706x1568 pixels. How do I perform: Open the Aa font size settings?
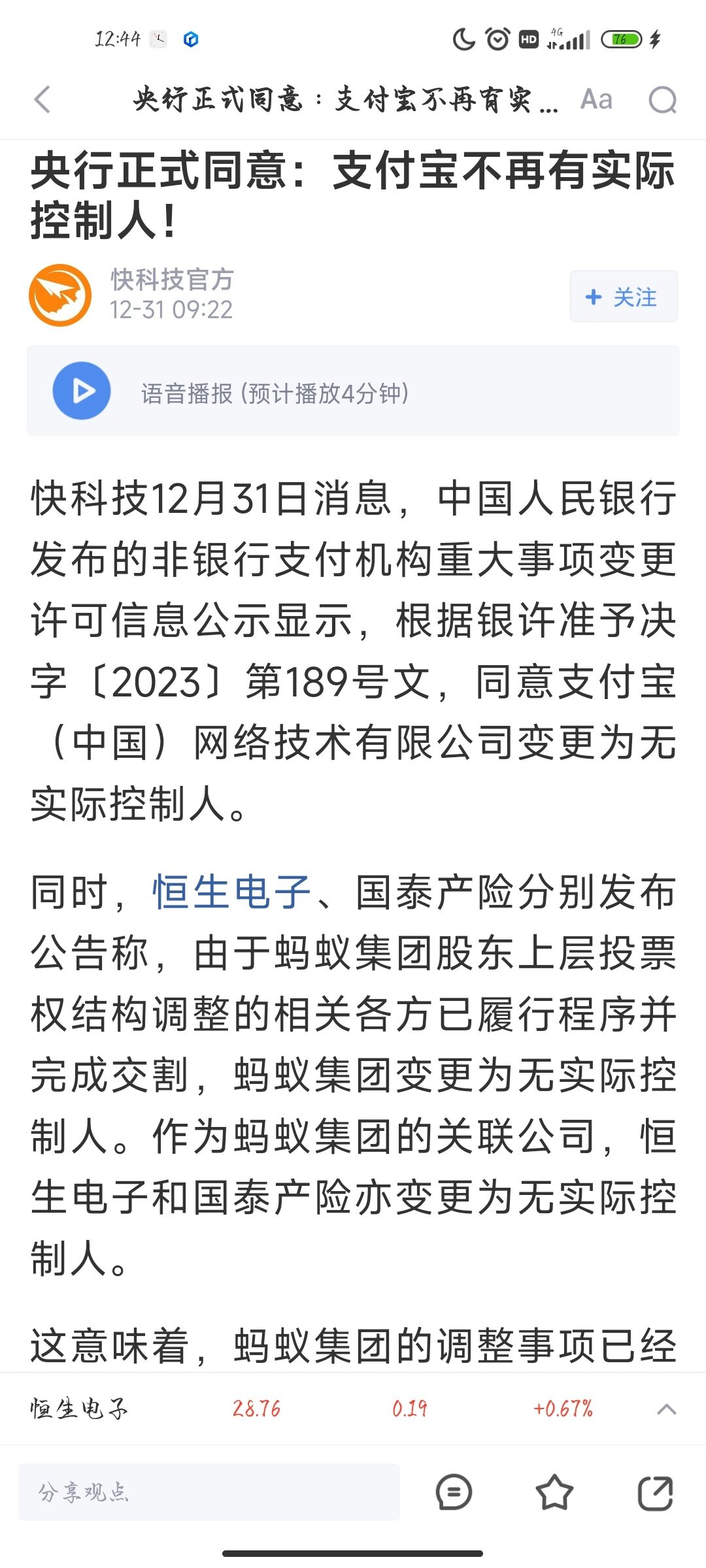[596, 100]
